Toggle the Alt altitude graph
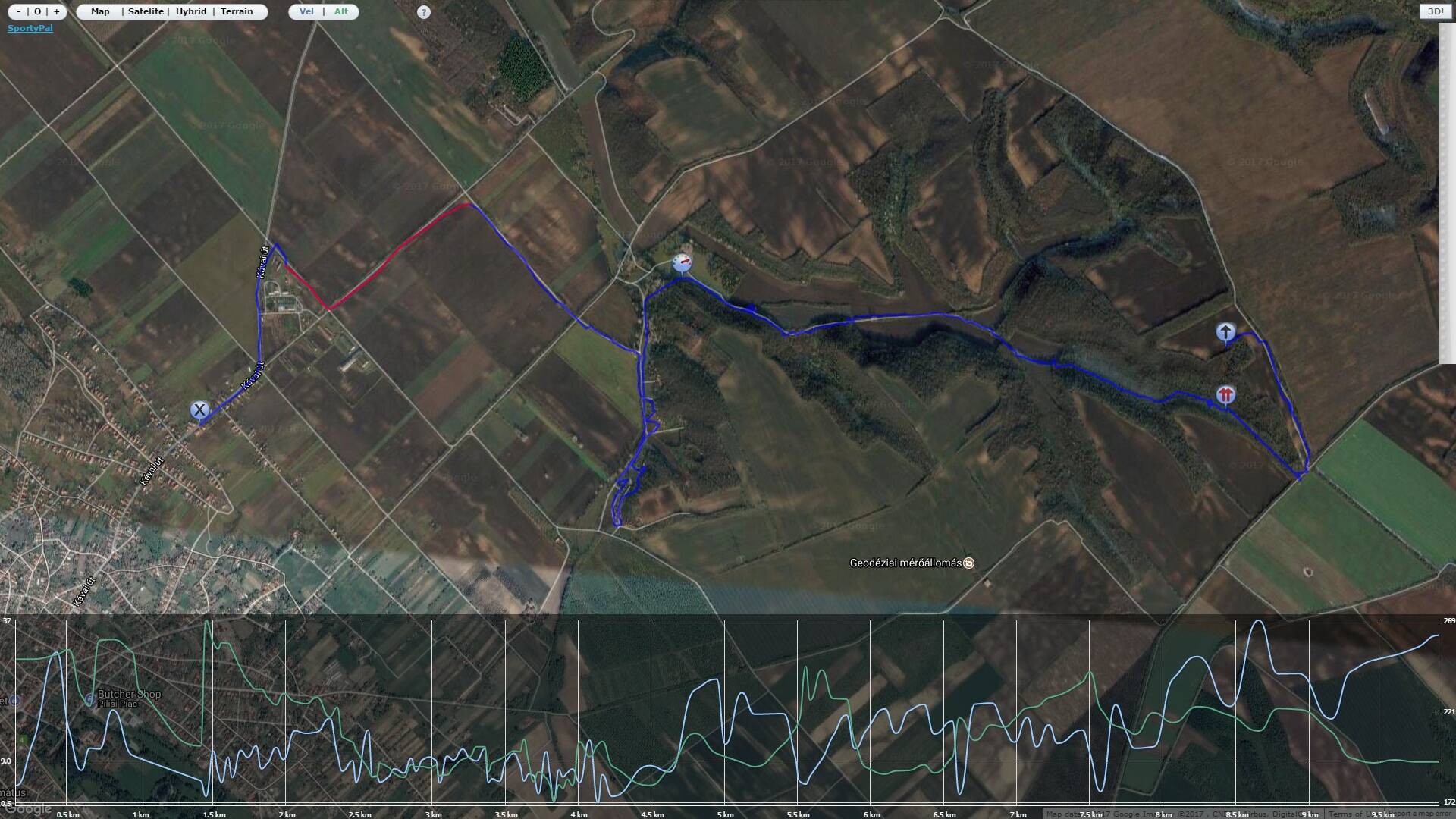The height and width of the screenshot is (819, 1456). click(341, 11)
